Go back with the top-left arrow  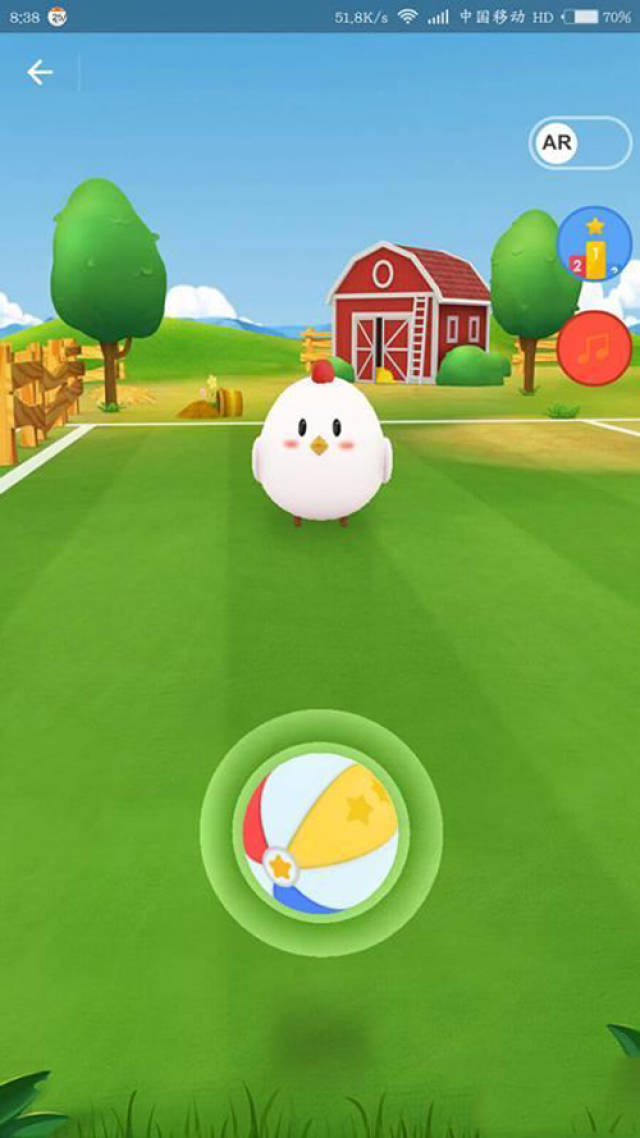tap(40, 72)
